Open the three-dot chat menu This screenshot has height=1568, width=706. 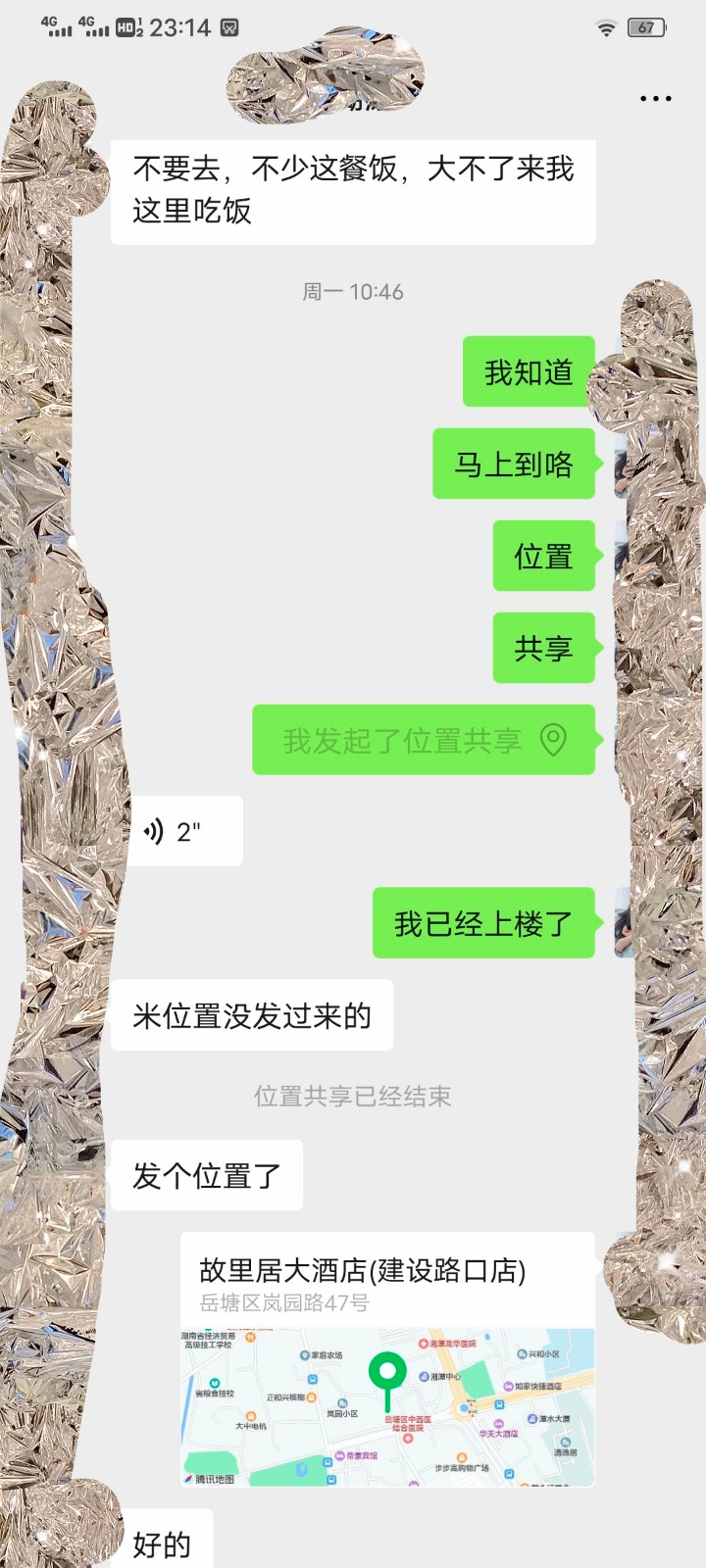(655, 99)
